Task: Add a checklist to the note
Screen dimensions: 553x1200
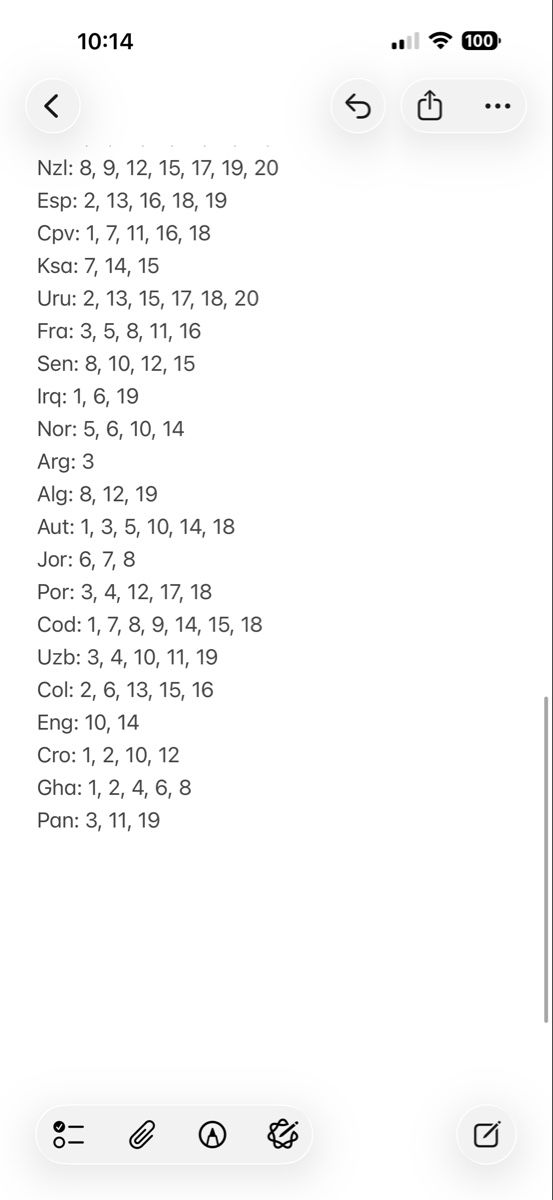Action: click(69, 1134)
